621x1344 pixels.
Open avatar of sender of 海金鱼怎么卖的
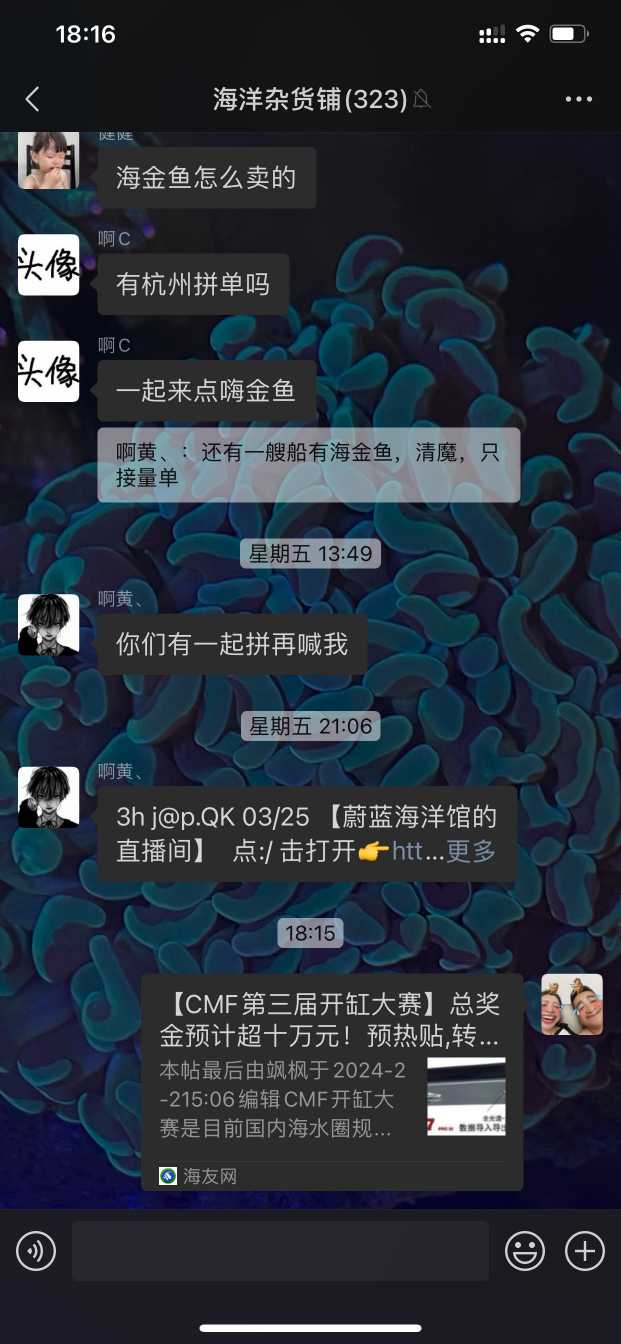coord(48,161)
